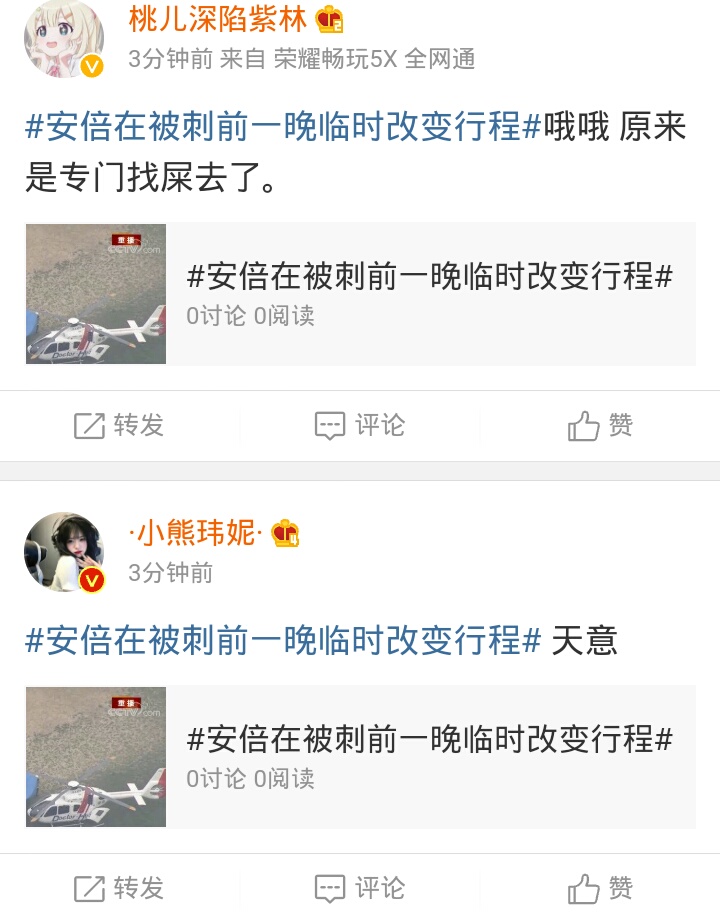This screenshot has height=916, width=720.
Task: Open 桃儿深陷紫林's profile avatar
Action: 64,39
